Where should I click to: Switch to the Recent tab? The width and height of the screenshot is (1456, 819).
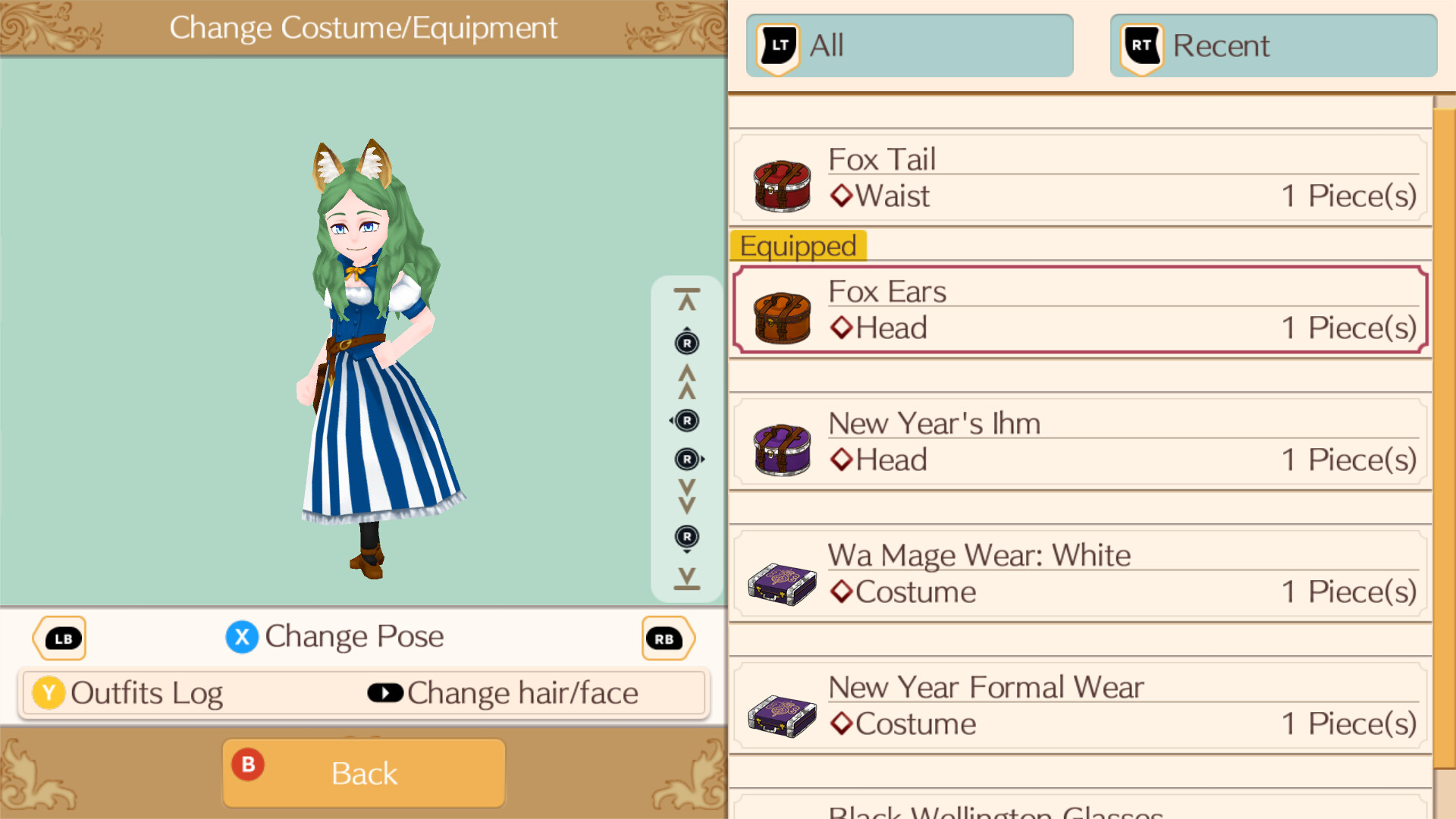pos(1272,45)
